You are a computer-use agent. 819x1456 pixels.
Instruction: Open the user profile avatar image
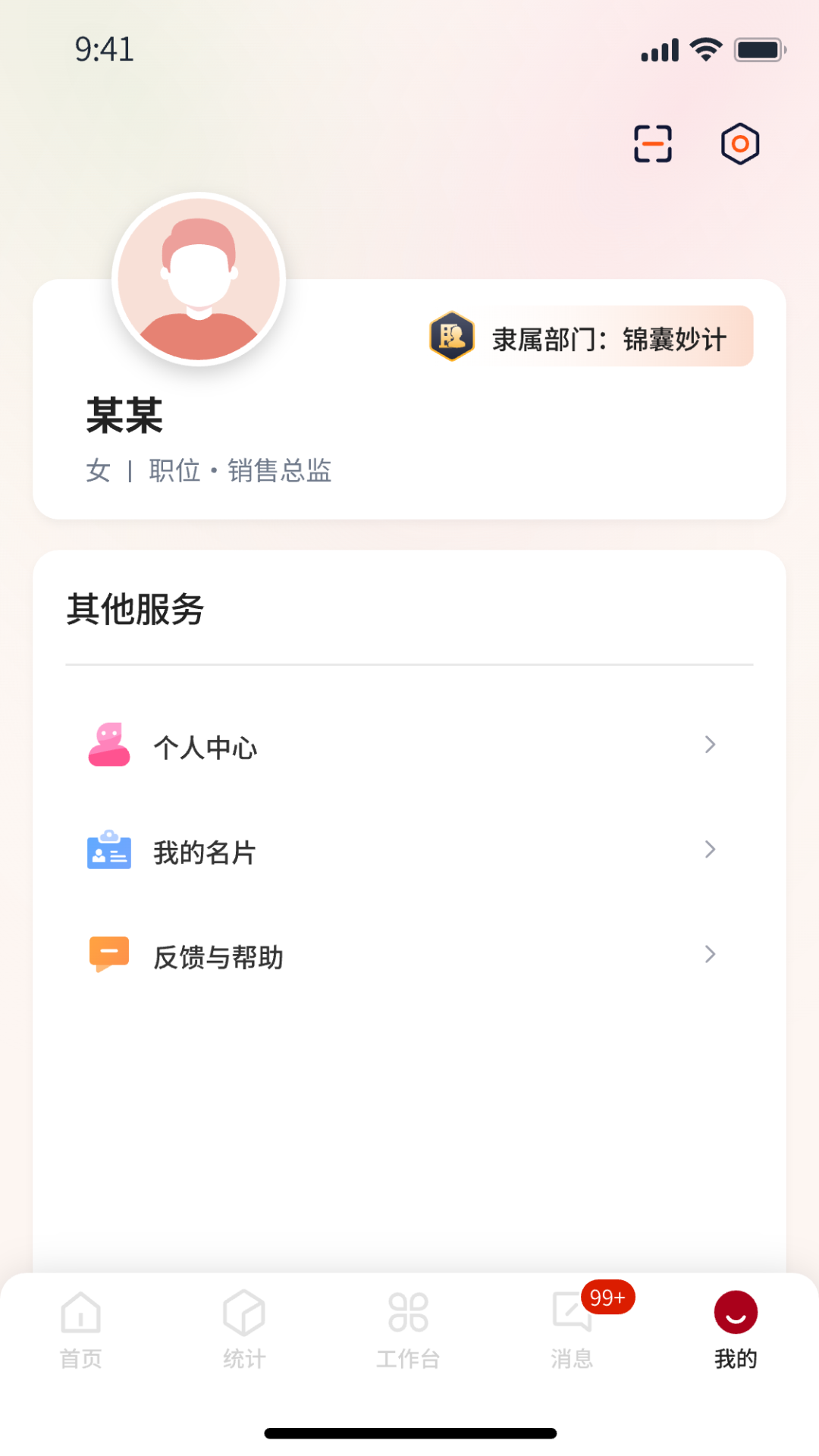[200, 278]
